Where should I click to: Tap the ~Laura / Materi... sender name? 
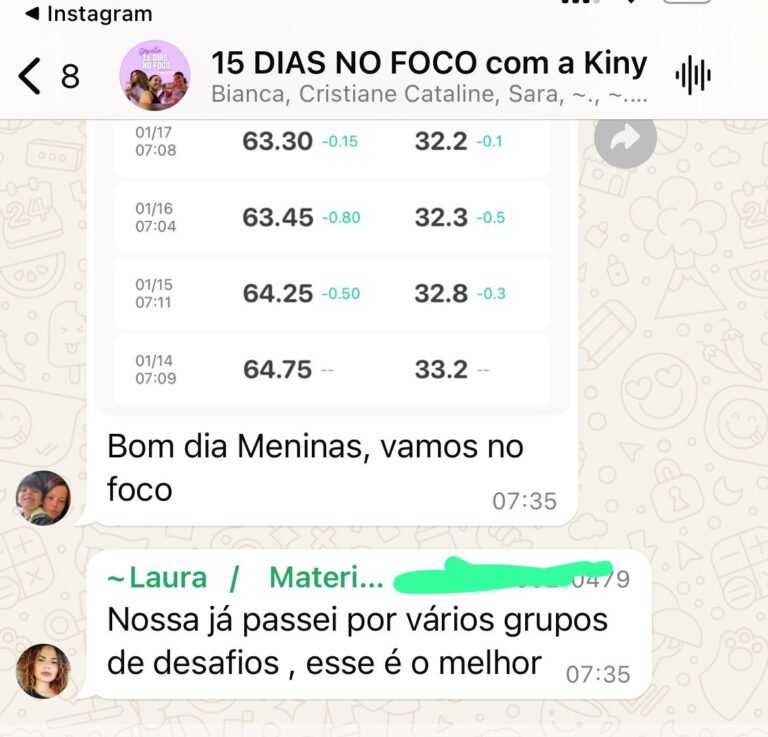click(x=245, y=578)
